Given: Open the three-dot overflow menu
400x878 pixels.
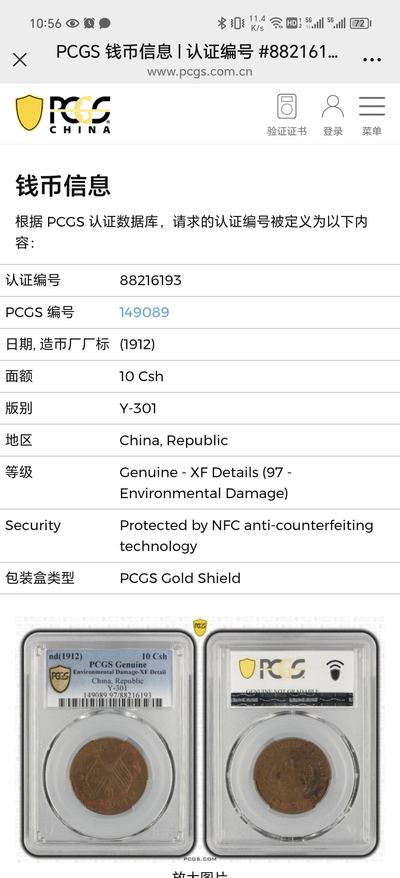Looking at the screenshot, I should tap(372, 60).
